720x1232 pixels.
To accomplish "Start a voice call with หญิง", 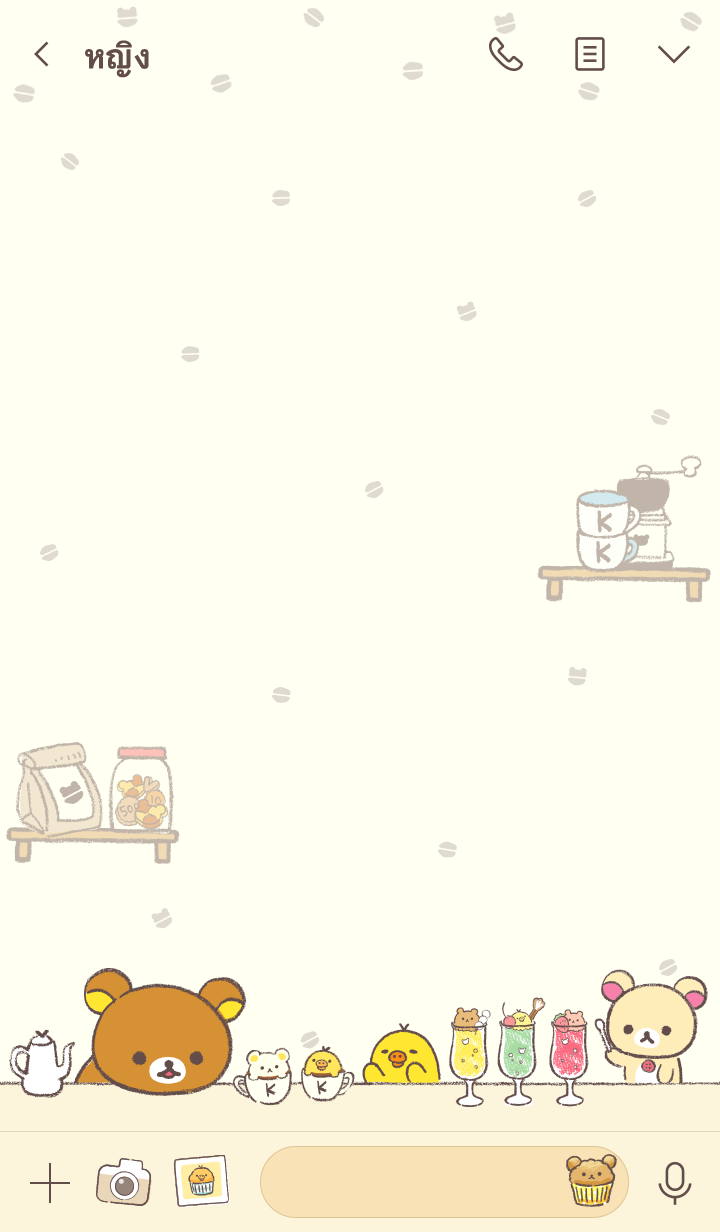I will point(505,54).
